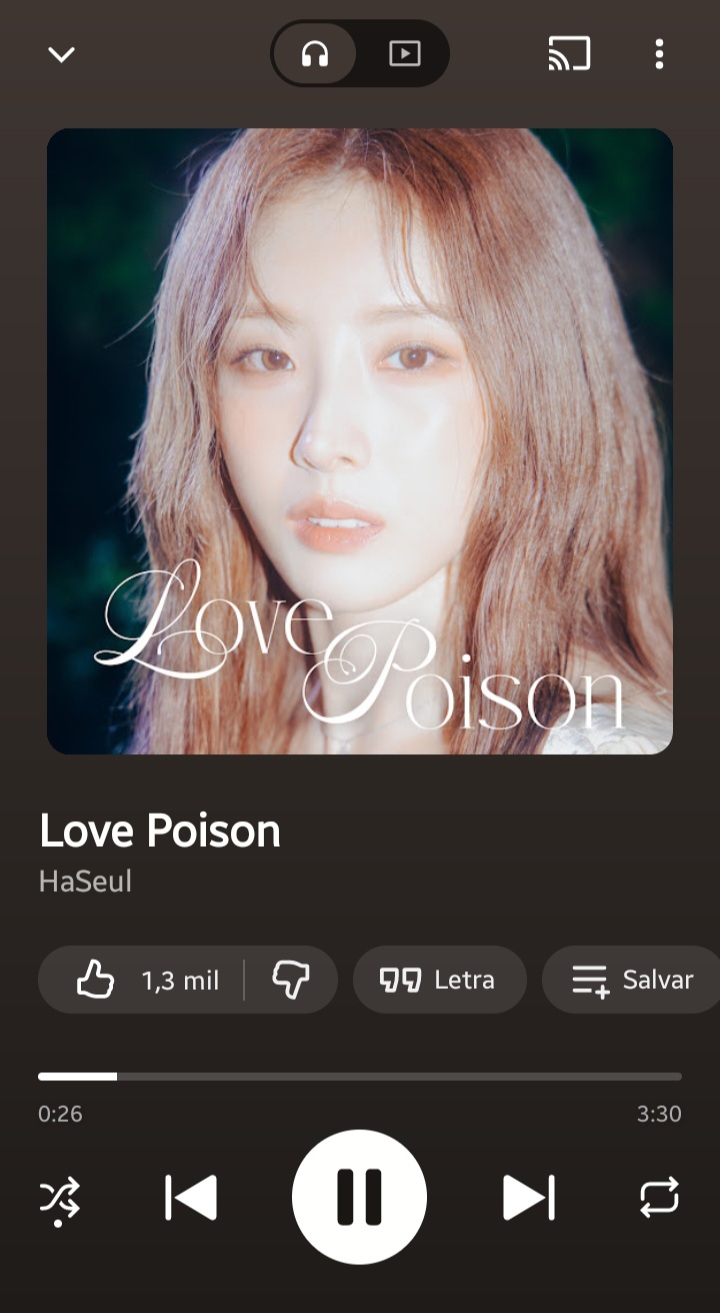Toggle the repeat mode
Viewport: 720px width, 1313px height.
(x=659, y=1197)
